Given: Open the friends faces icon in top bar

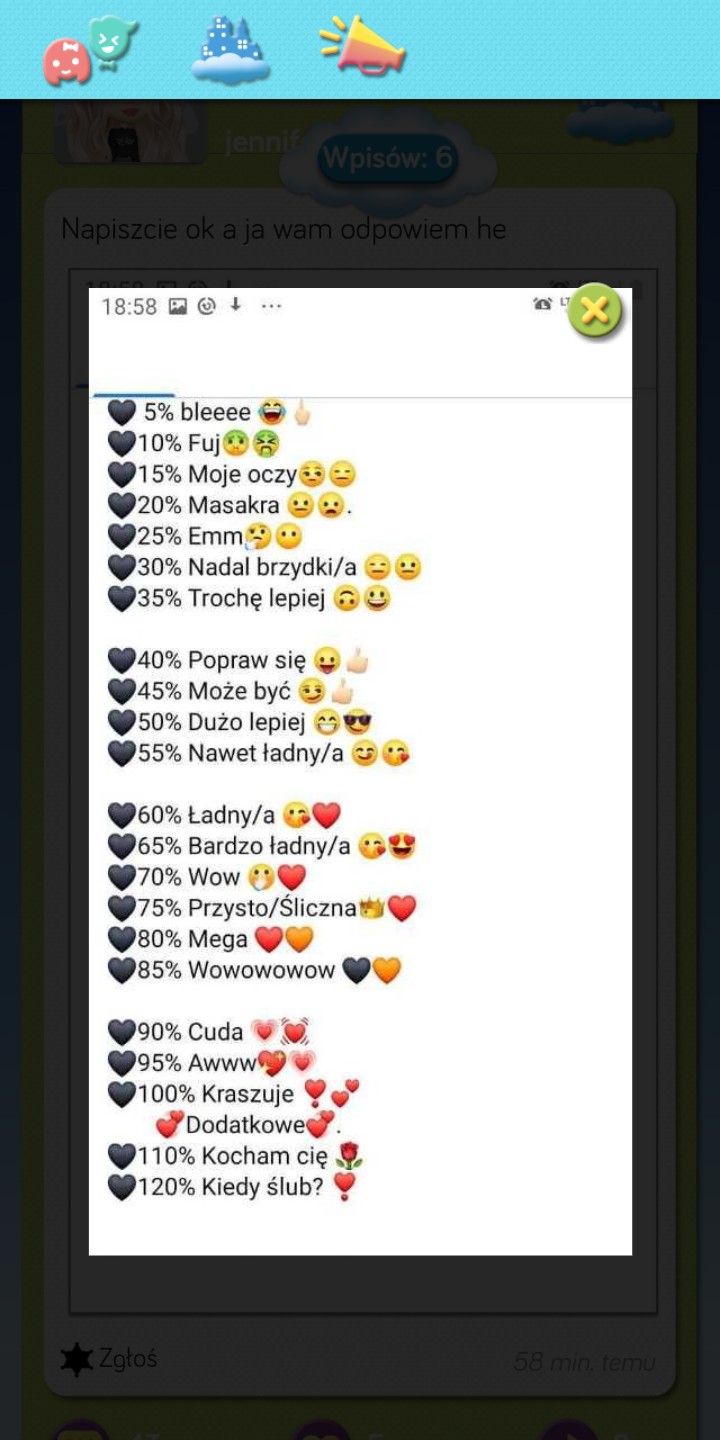Looking at the screenshot, I should [x=90, y=50].
